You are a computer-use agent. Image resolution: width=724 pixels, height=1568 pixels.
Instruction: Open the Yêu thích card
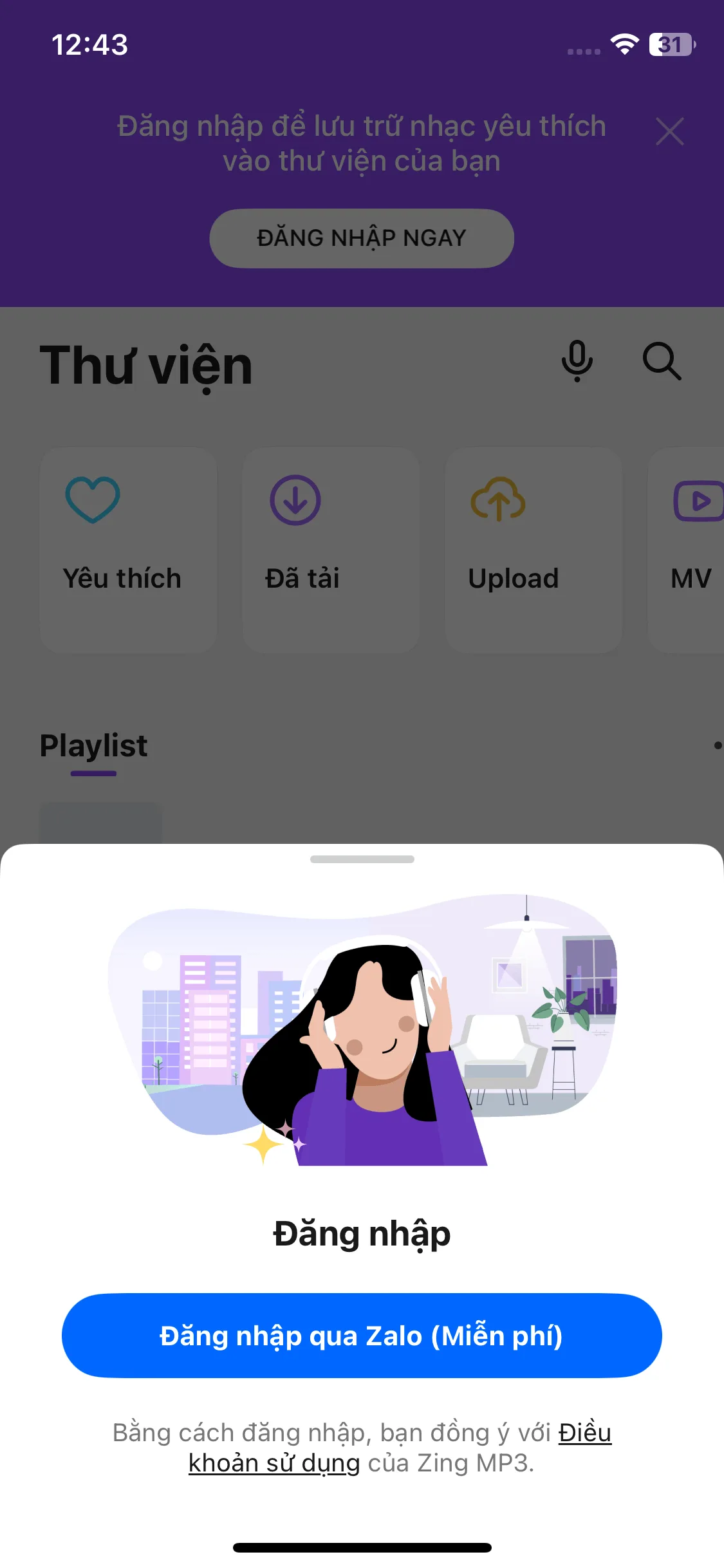[x=128, y=550]
